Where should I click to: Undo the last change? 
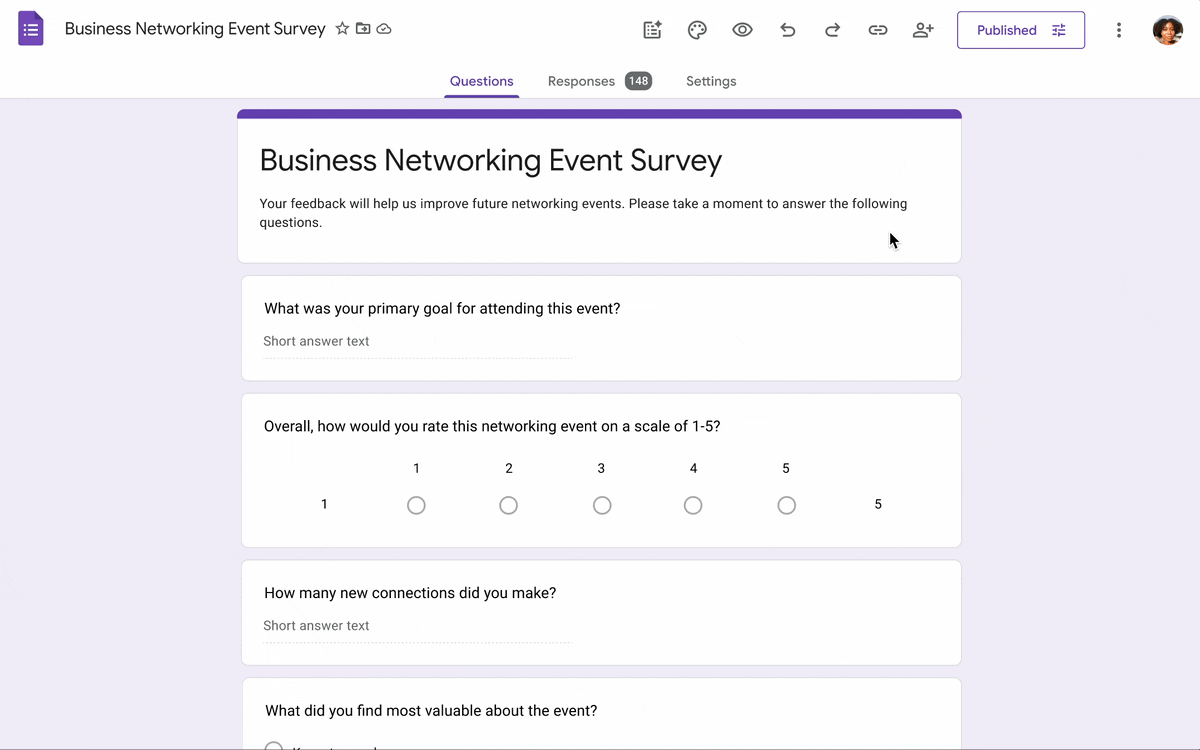pos(788,30)
